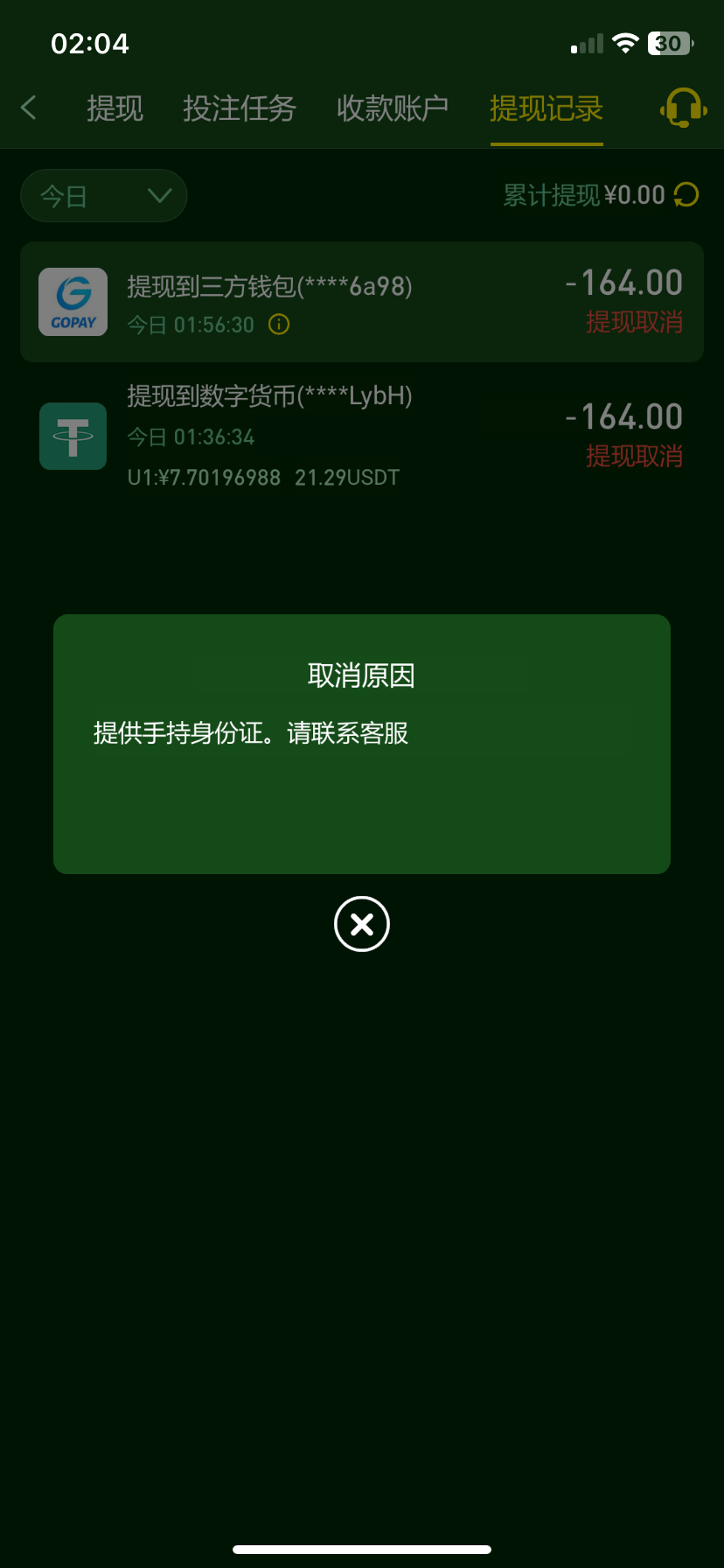
Task: Open the 投注任务 tab
Action: point(240,108)
